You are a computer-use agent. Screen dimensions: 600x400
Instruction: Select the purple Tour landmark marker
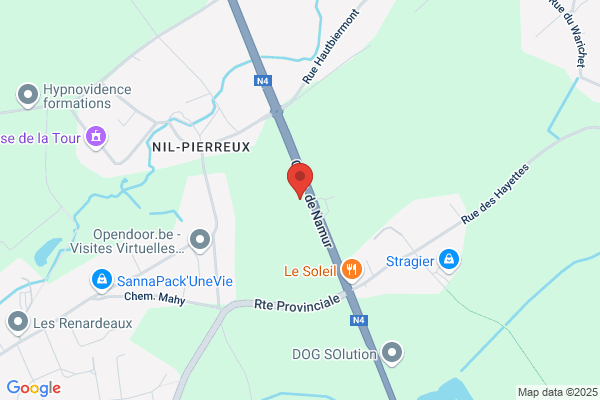click(x=96, y=137)
